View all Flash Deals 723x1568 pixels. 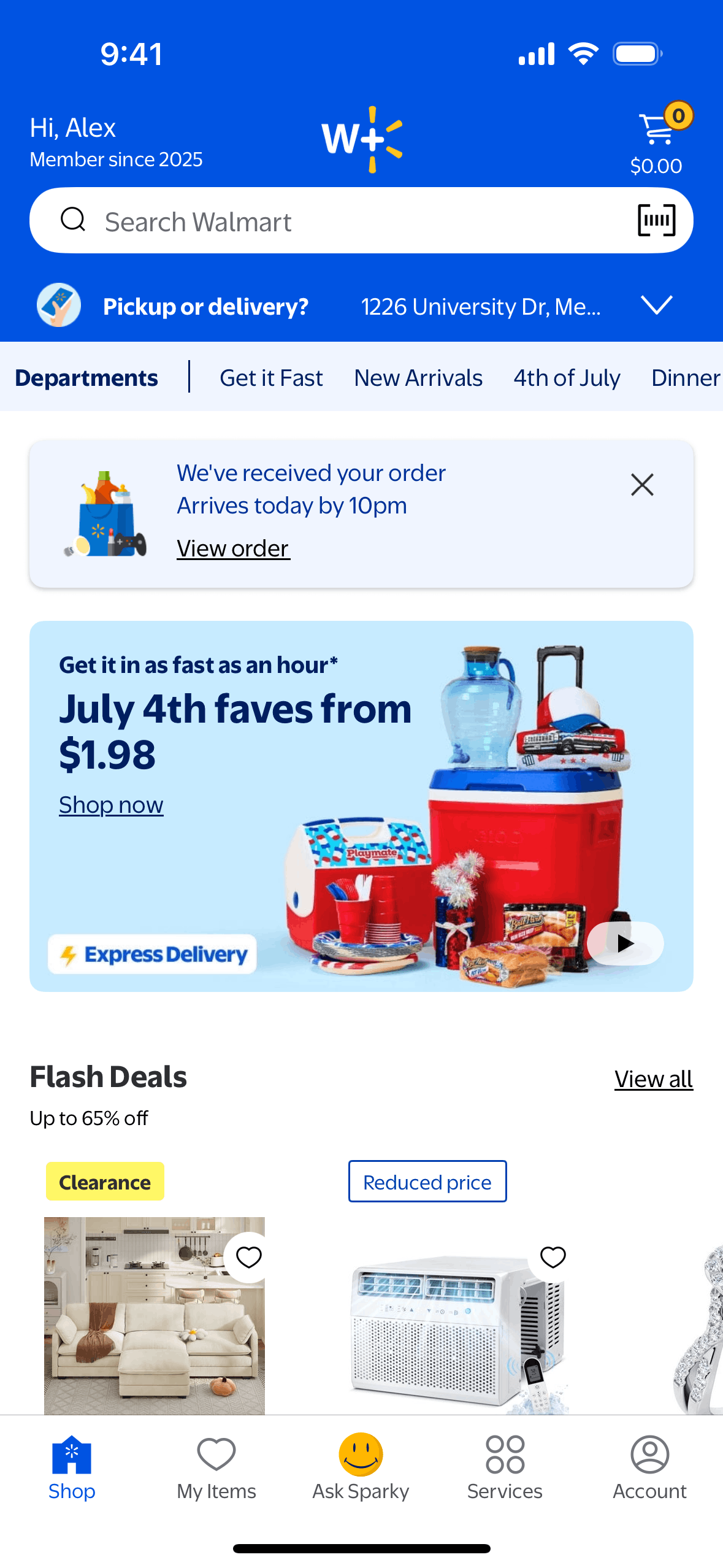(653, 1079)
